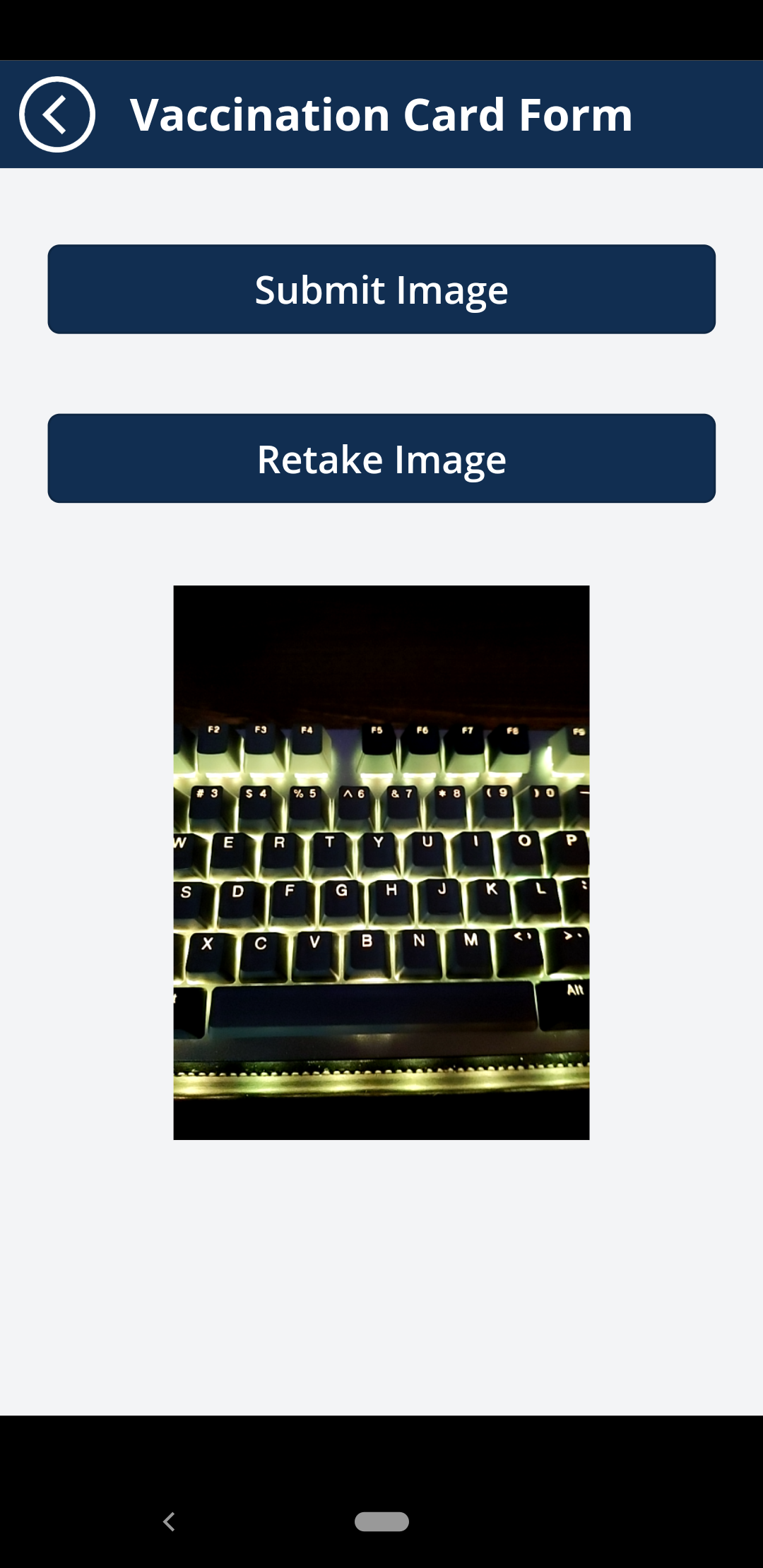
Task: Go home via the navigation pill
Action: pos(381,1521)
